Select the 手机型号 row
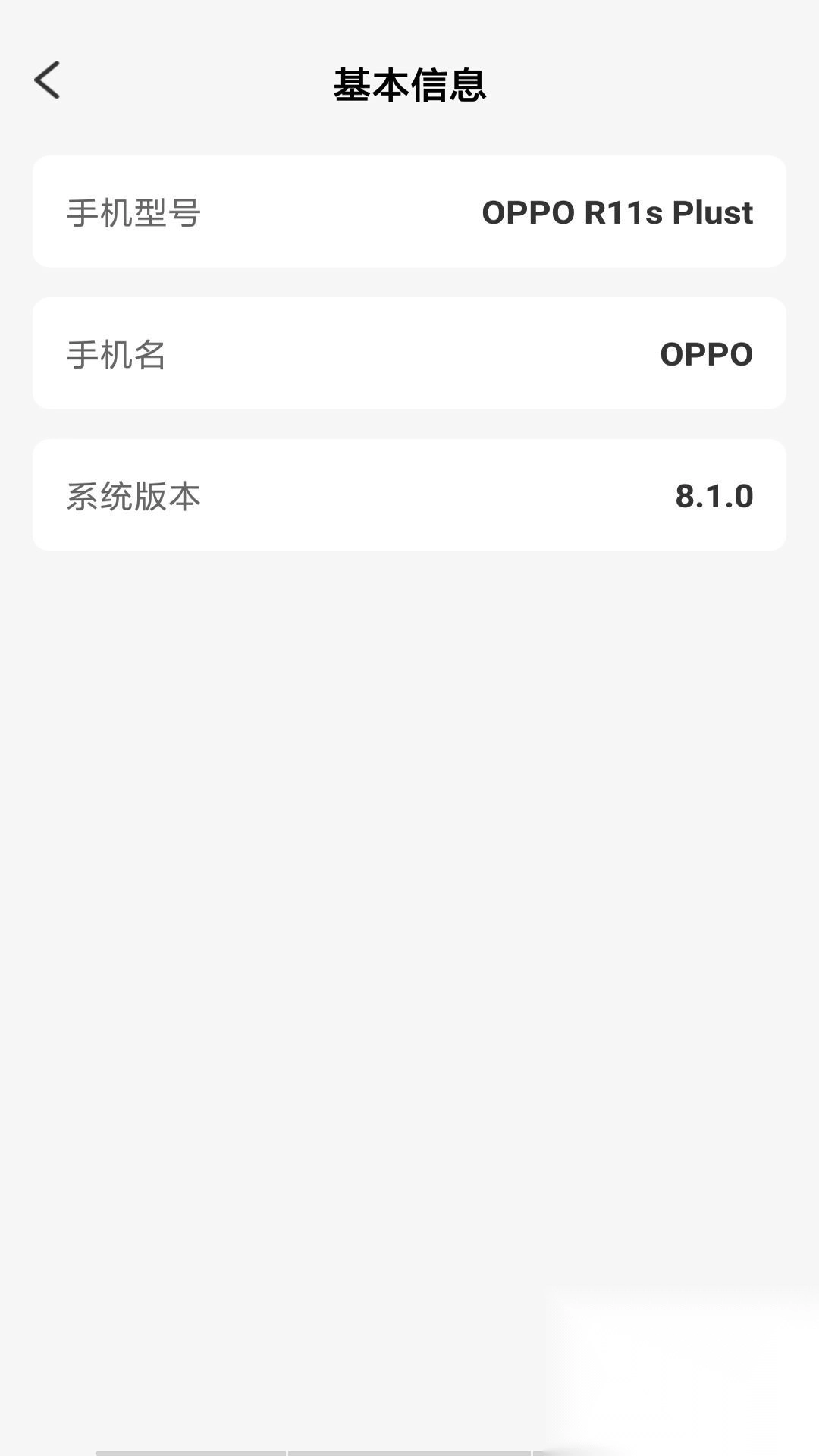The height and width of the screenshot is (1456, 819). [x=409, y=211]
